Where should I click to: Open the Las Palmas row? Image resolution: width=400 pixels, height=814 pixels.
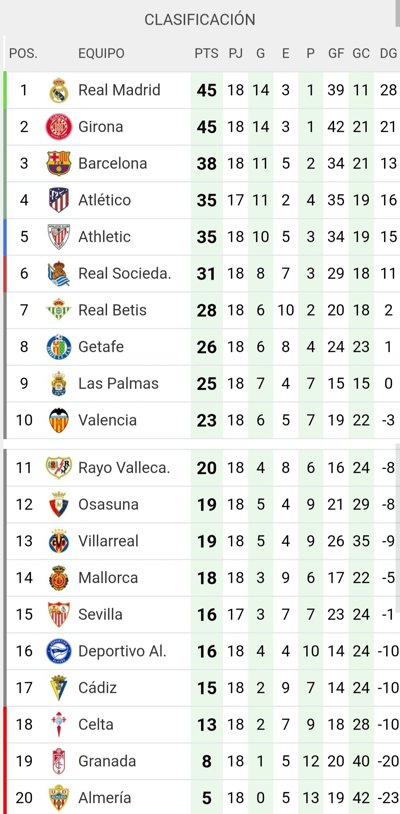click(201, 384)
